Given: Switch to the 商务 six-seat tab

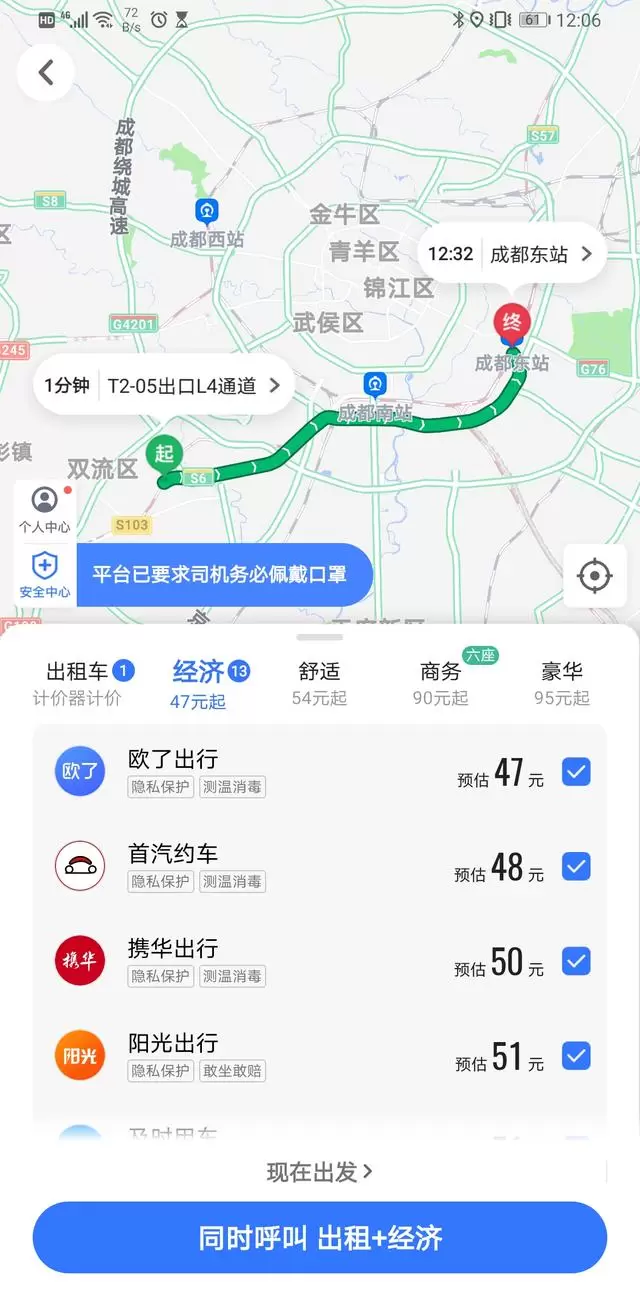Looking at the screenshot, I should (441, 682).
